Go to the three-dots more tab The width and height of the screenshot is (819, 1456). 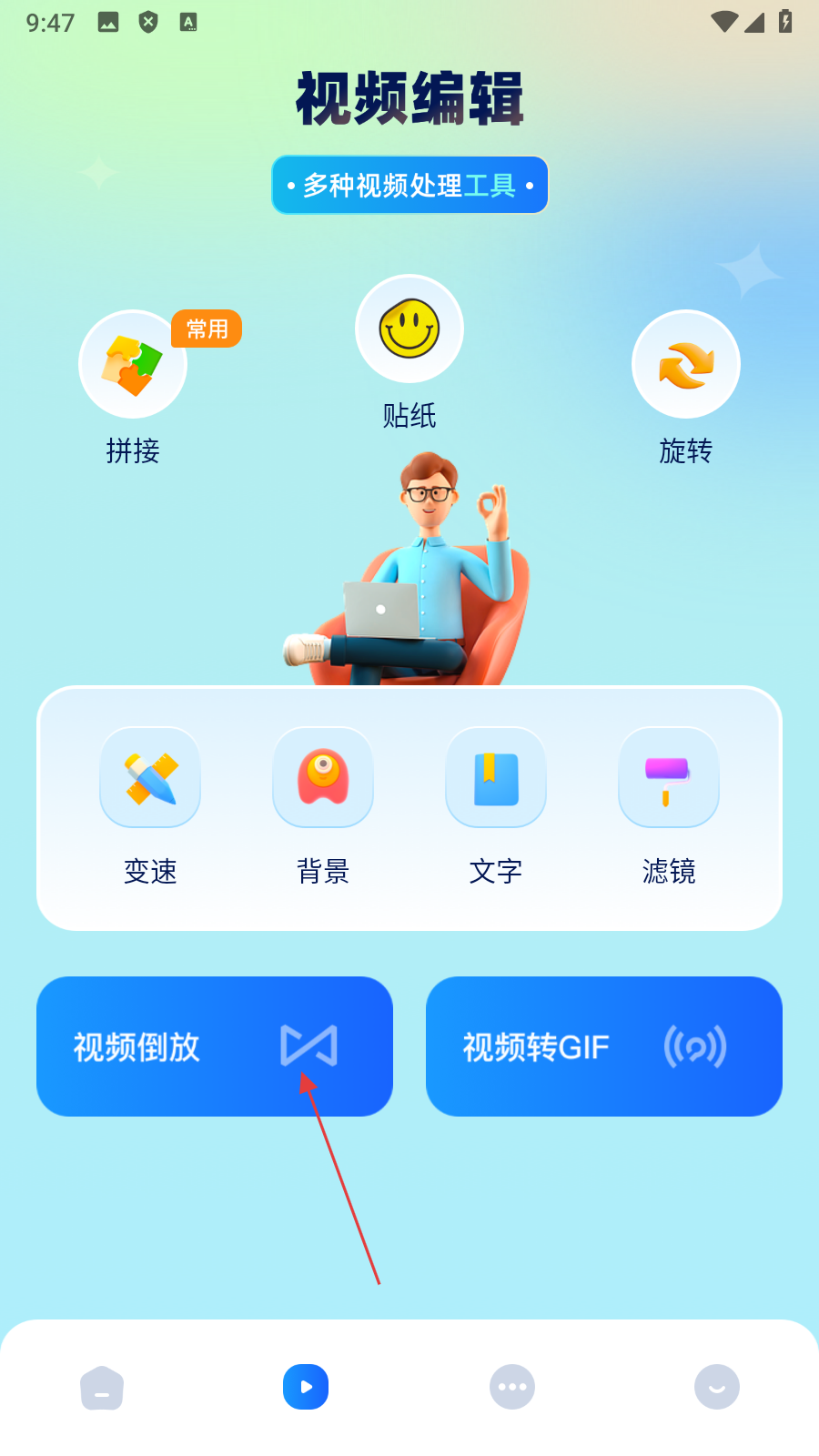tap(512, 1387)
